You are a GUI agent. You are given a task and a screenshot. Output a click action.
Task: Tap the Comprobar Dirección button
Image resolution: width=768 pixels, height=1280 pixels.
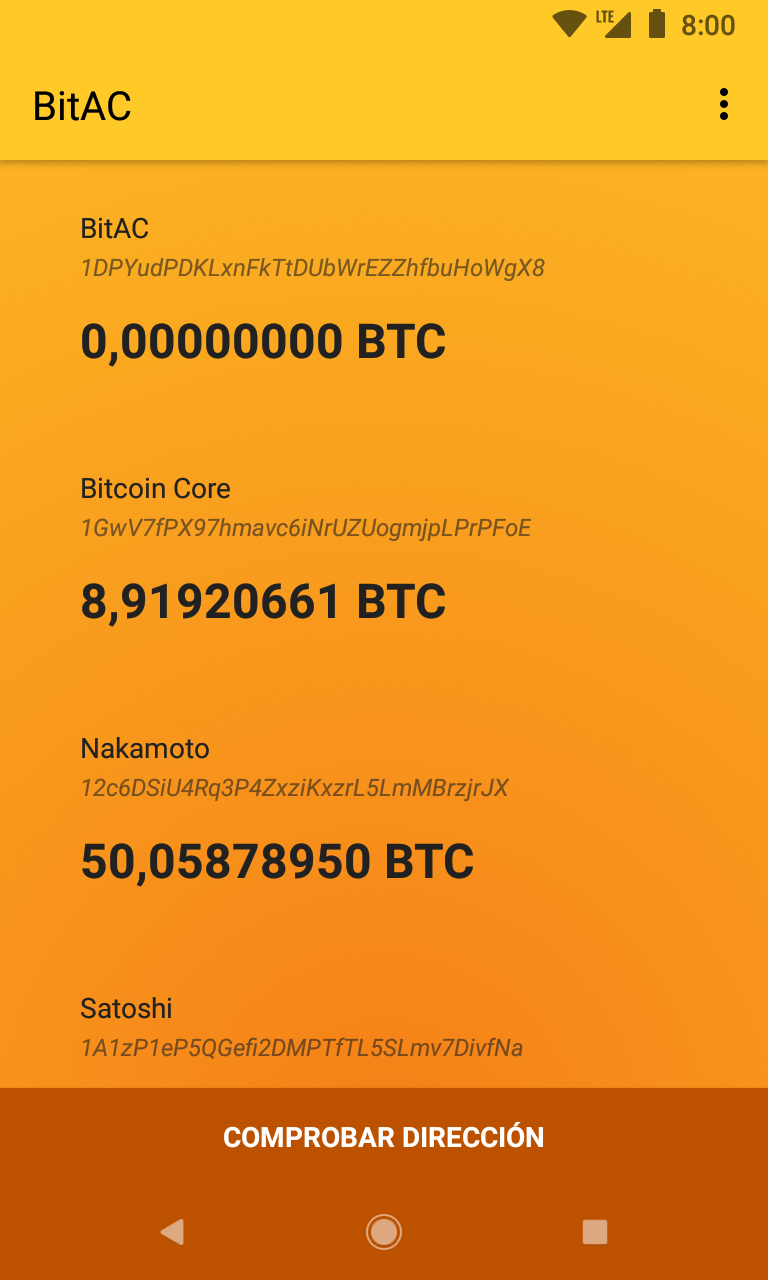[x=384, y=1137]
